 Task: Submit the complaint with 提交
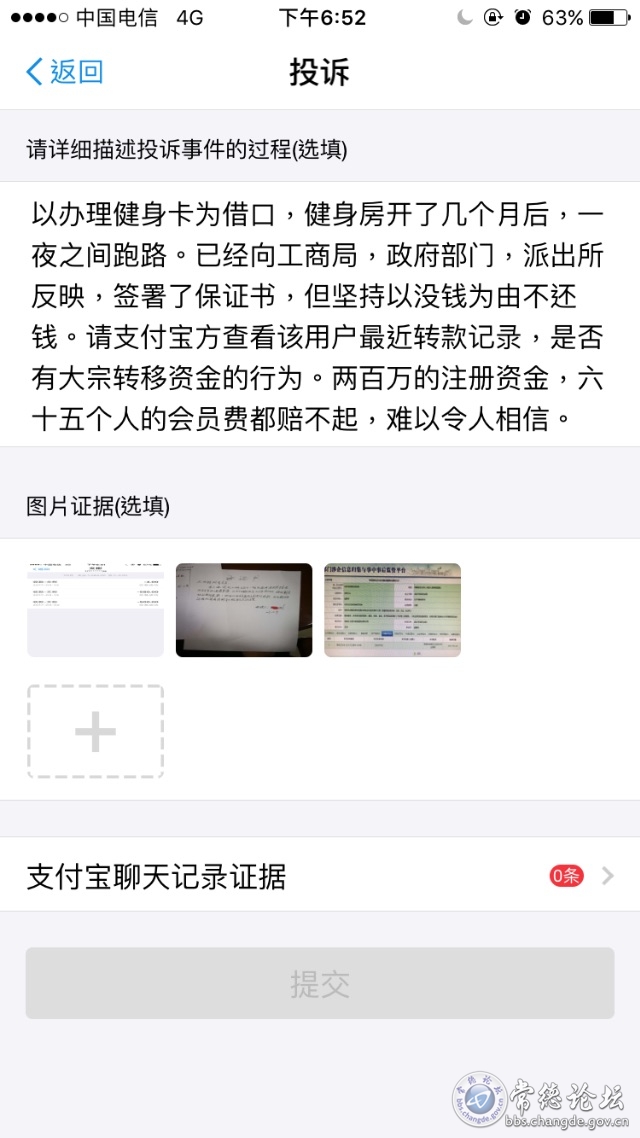pos(320,983)
